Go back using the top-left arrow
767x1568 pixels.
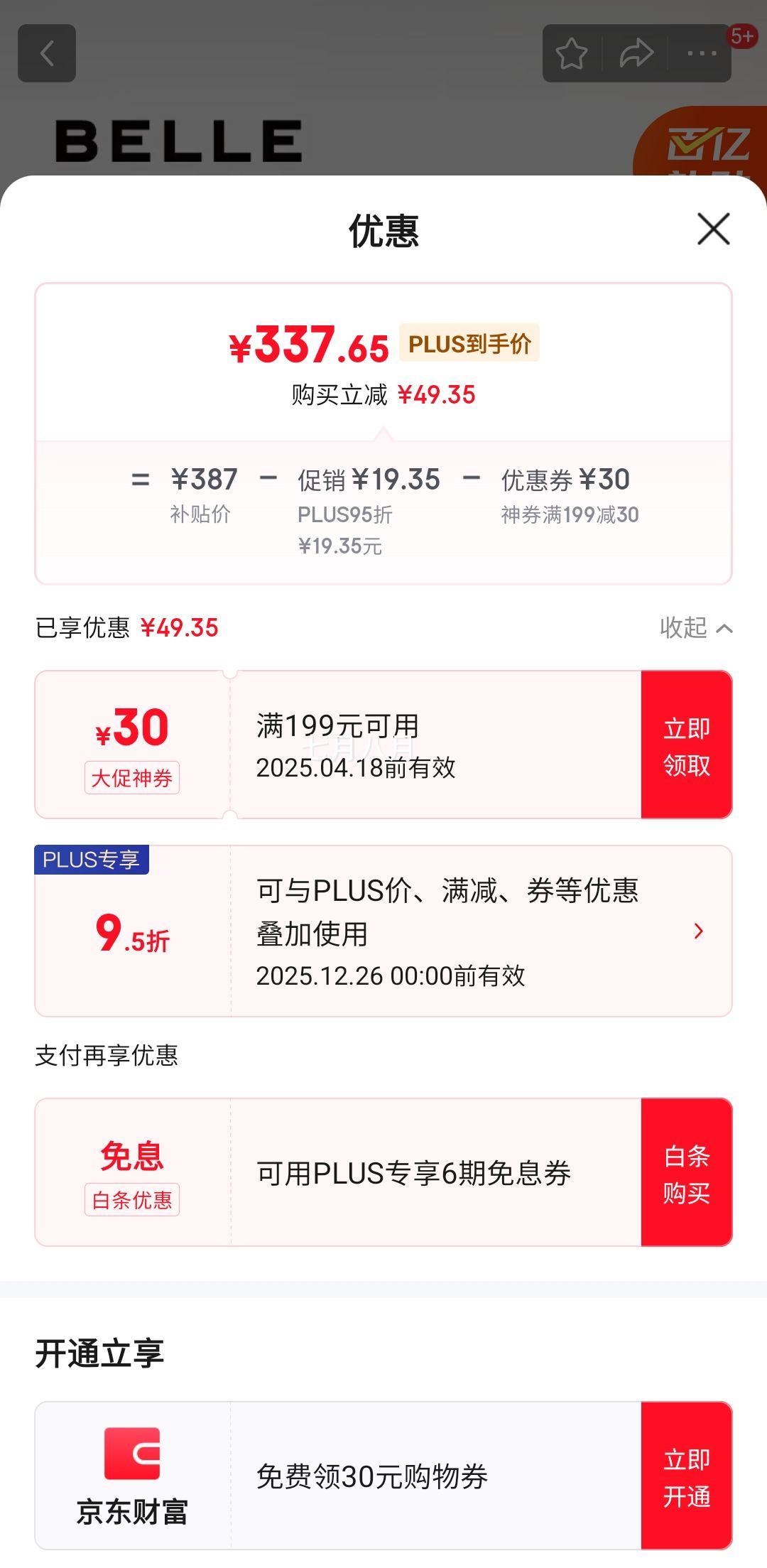[x=47, y=53]
